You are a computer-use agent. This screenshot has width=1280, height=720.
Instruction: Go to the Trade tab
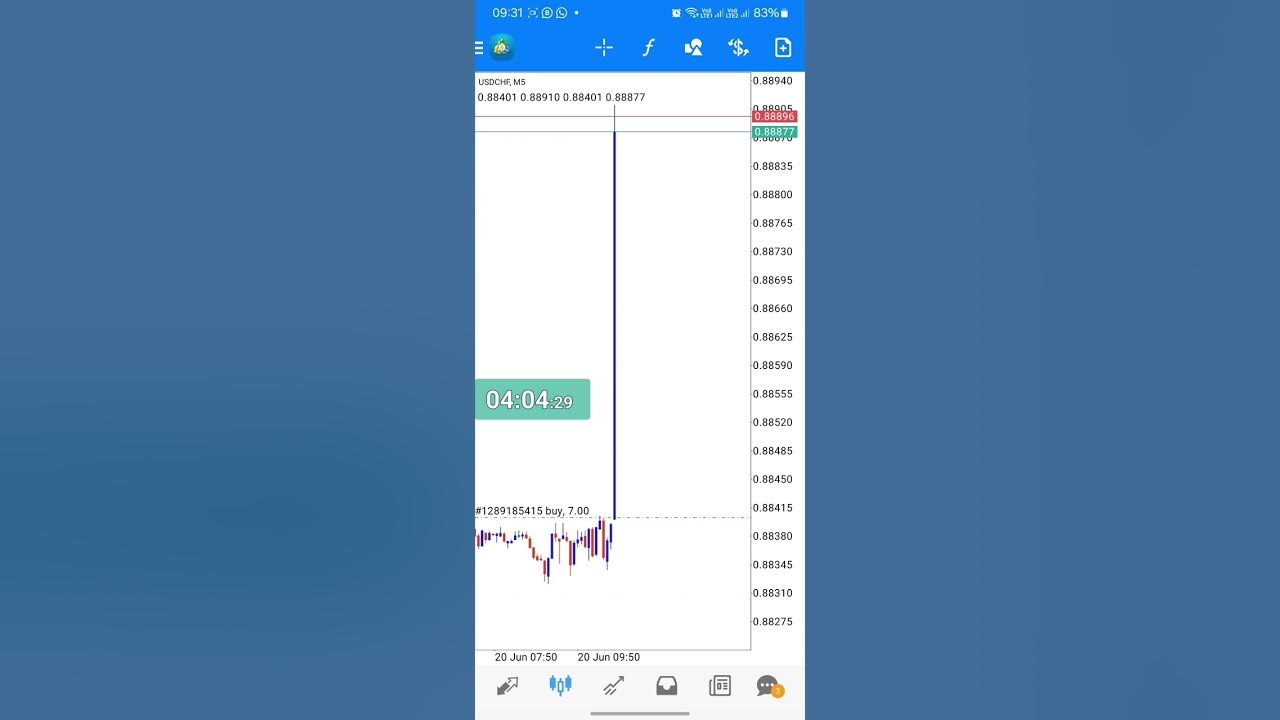point(613,686)
